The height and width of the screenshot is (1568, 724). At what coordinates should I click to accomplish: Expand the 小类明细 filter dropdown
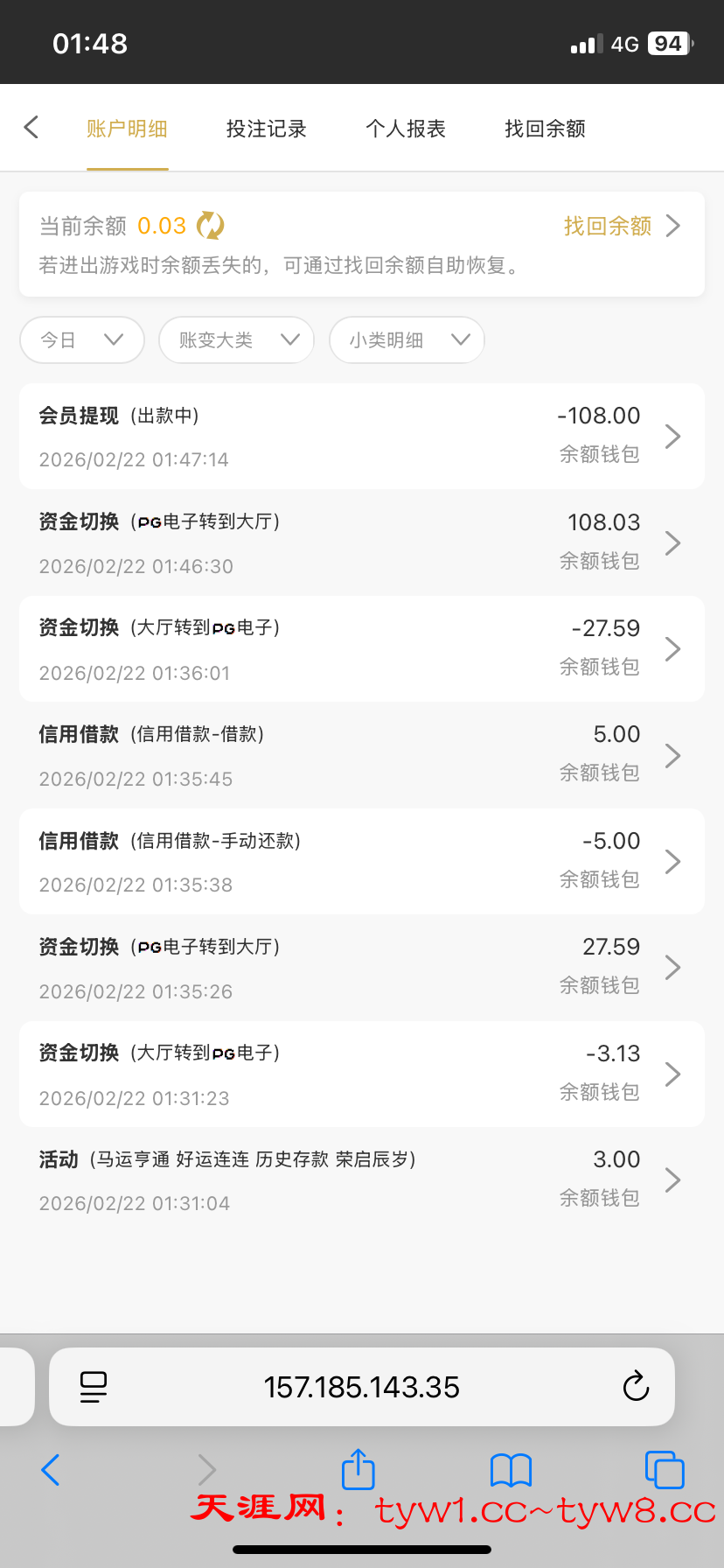(x=407, y=339)
